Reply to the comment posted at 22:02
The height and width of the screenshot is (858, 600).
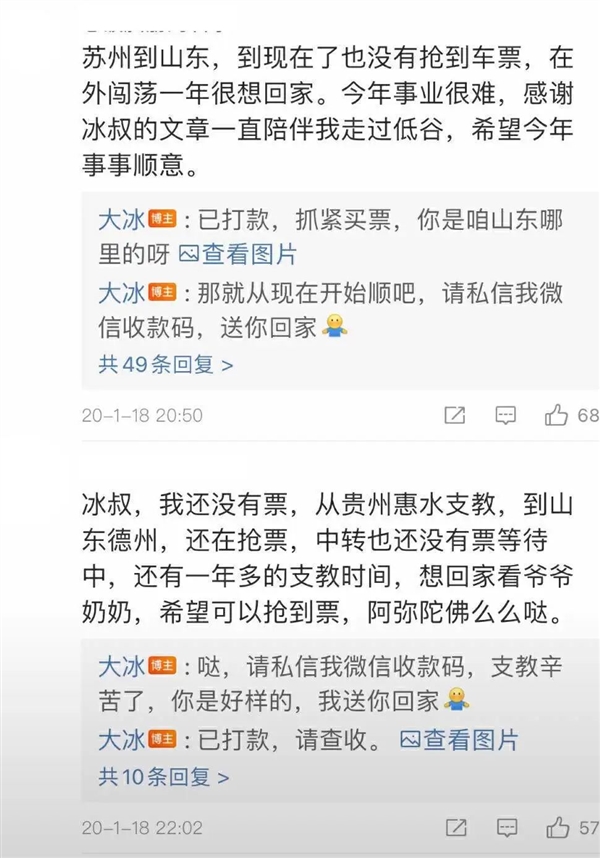[x=506, y=828]
